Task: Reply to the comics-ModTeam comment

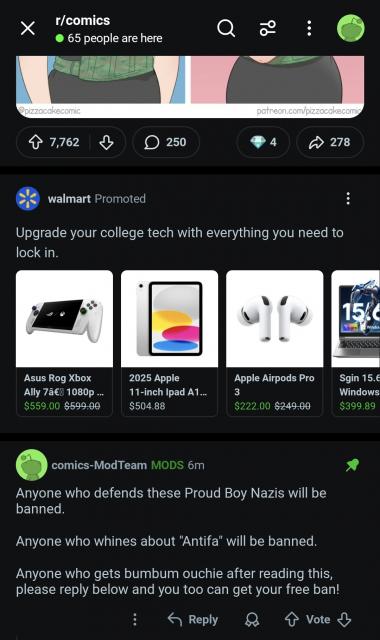Action: pos(193,619)
